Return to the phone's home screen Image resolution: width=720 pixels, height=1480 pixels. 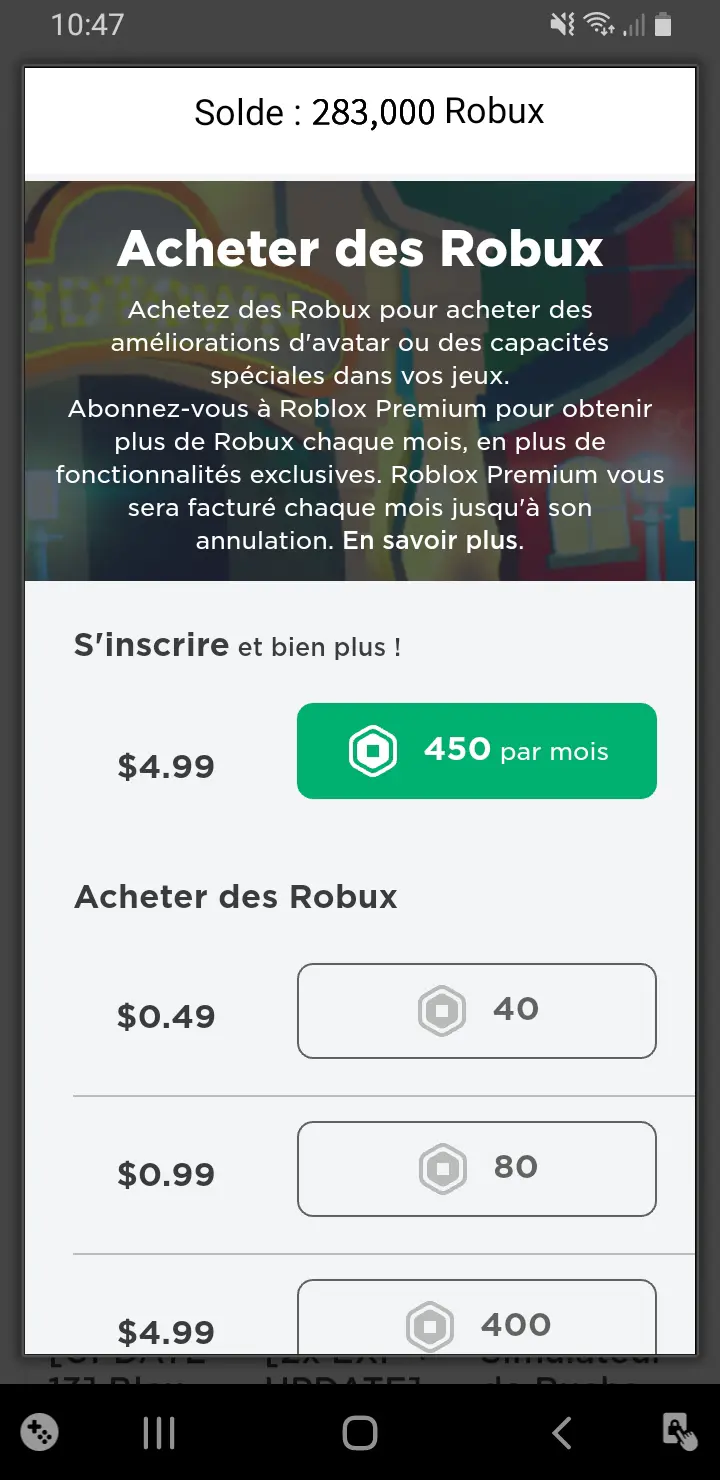360,1433
